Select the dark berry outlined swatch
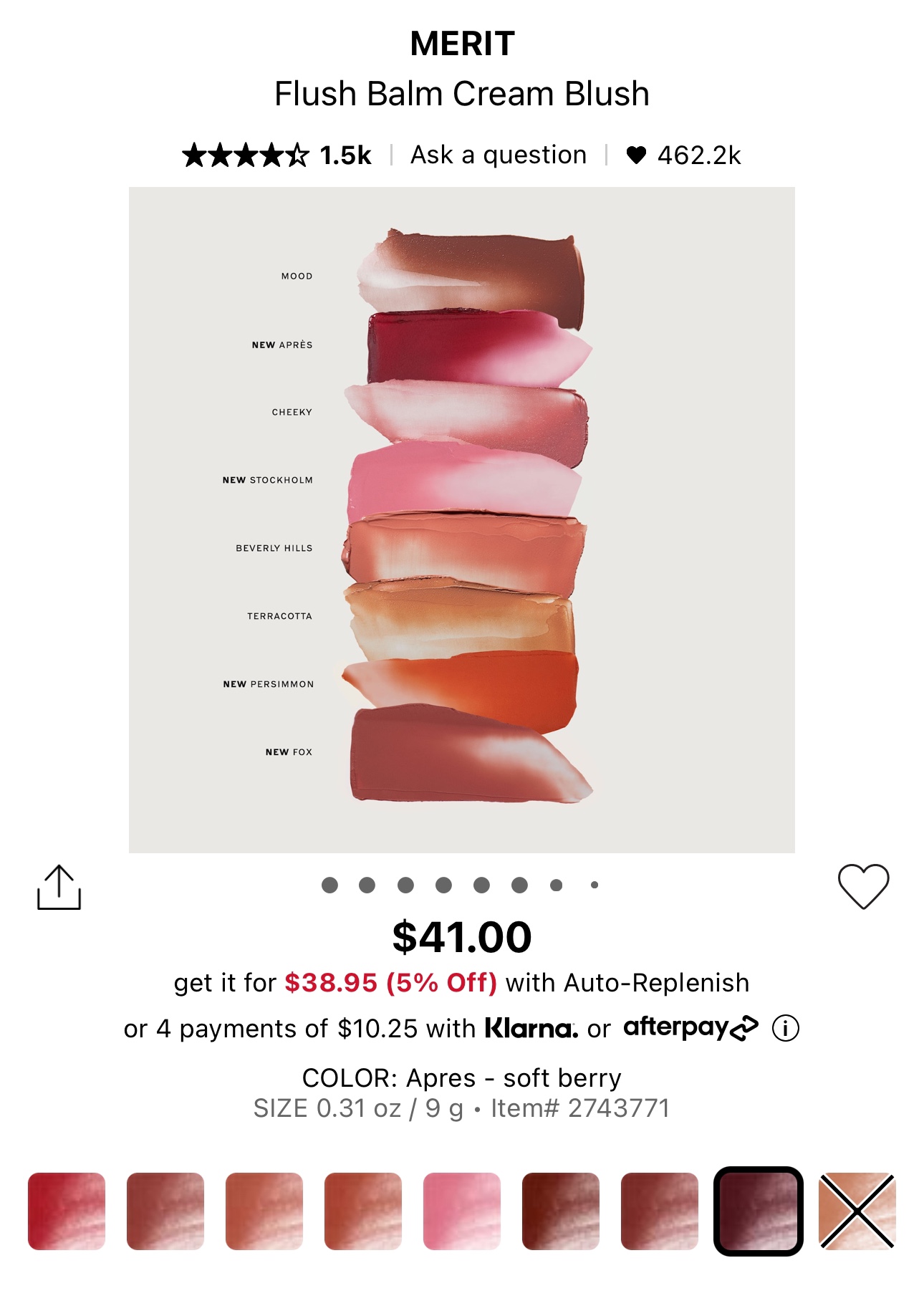This screenshot has width=924, height=1311. (758, 1211)
